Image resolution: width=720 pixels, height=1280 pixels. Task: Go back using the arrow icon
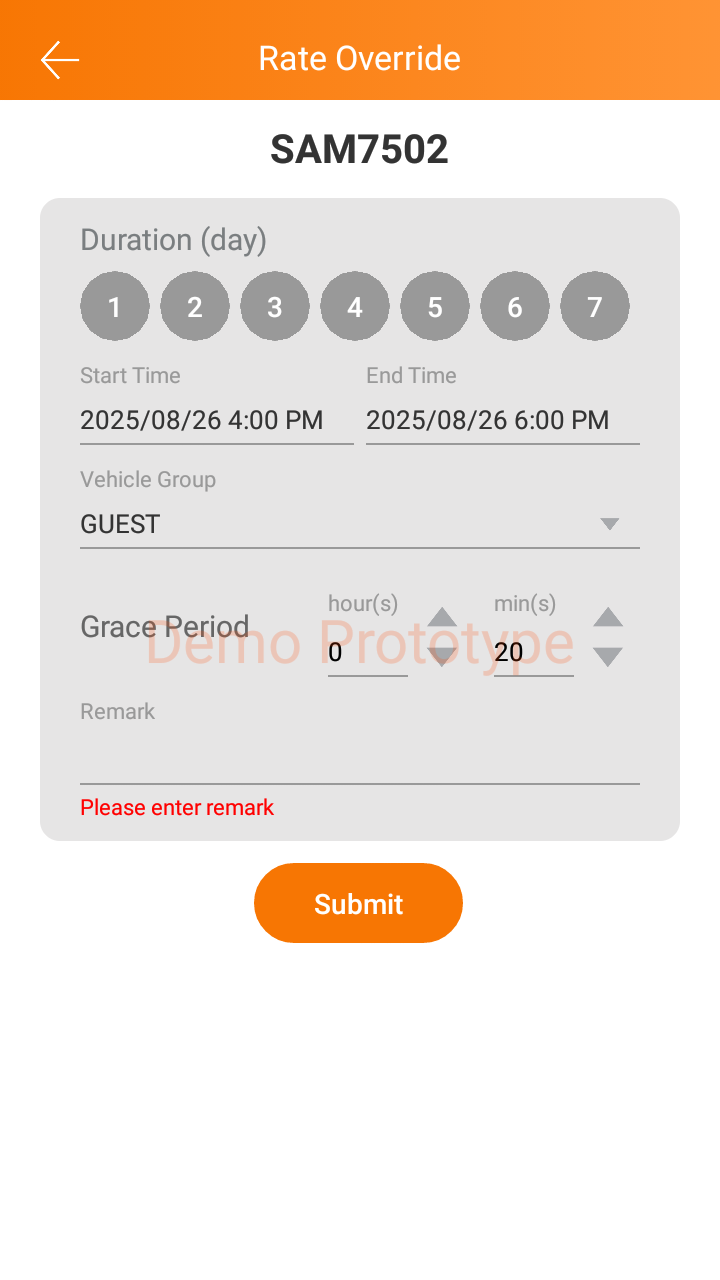coord(60,60)
